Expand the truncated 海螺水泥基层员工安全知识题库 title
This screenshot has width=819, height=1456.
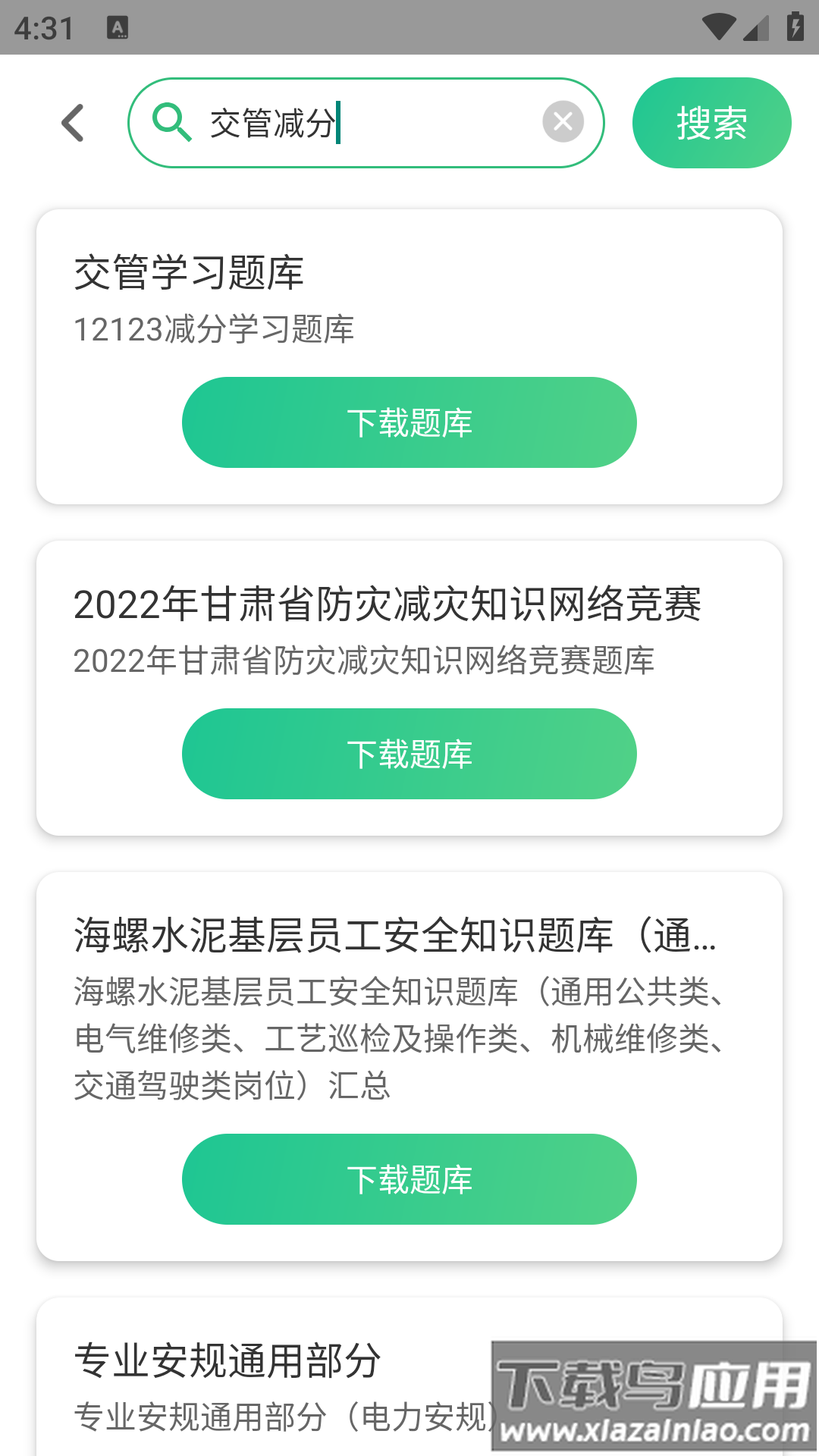pyautogui.click(x=394, y=937)
